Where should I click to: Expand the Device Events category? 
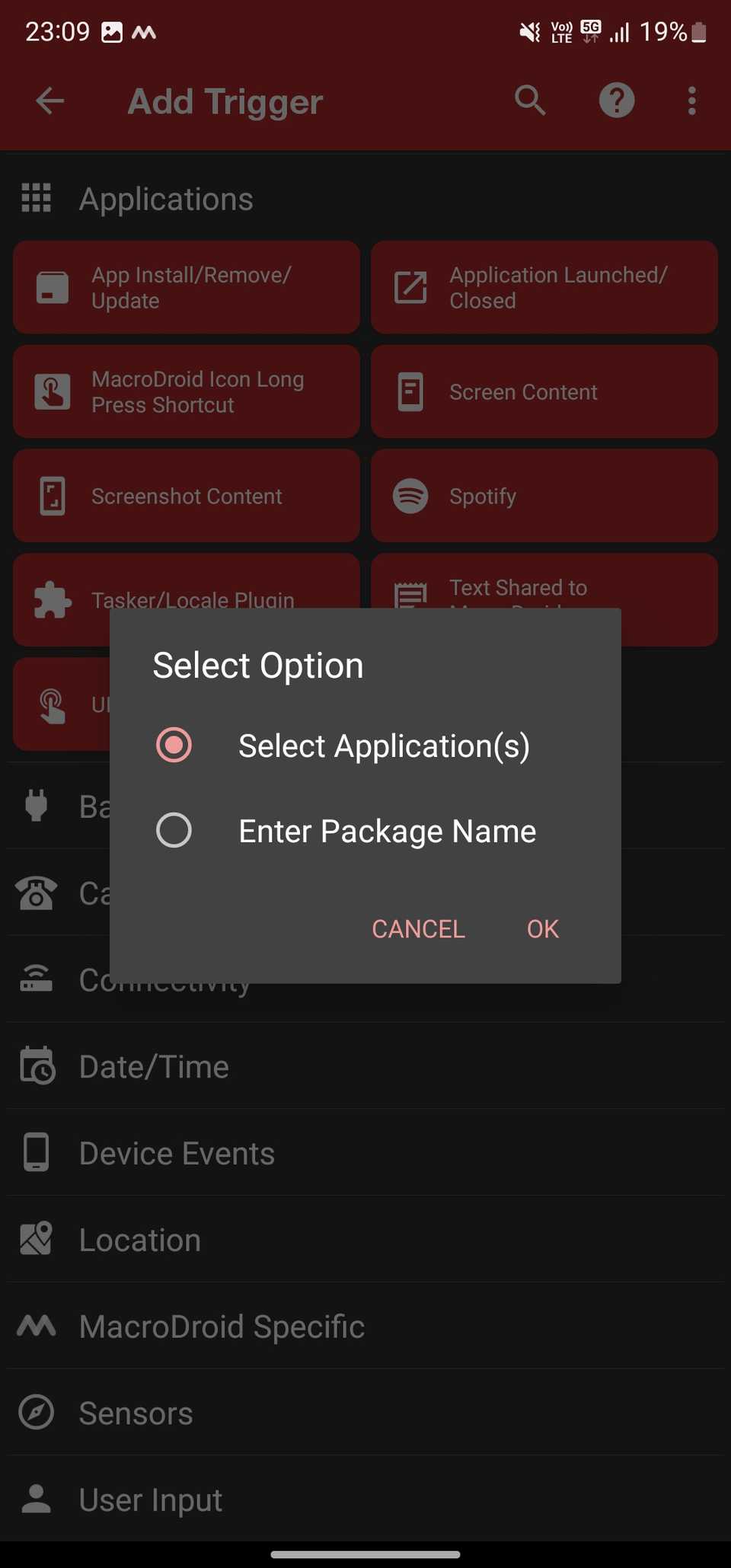[x=177, y=1153]
